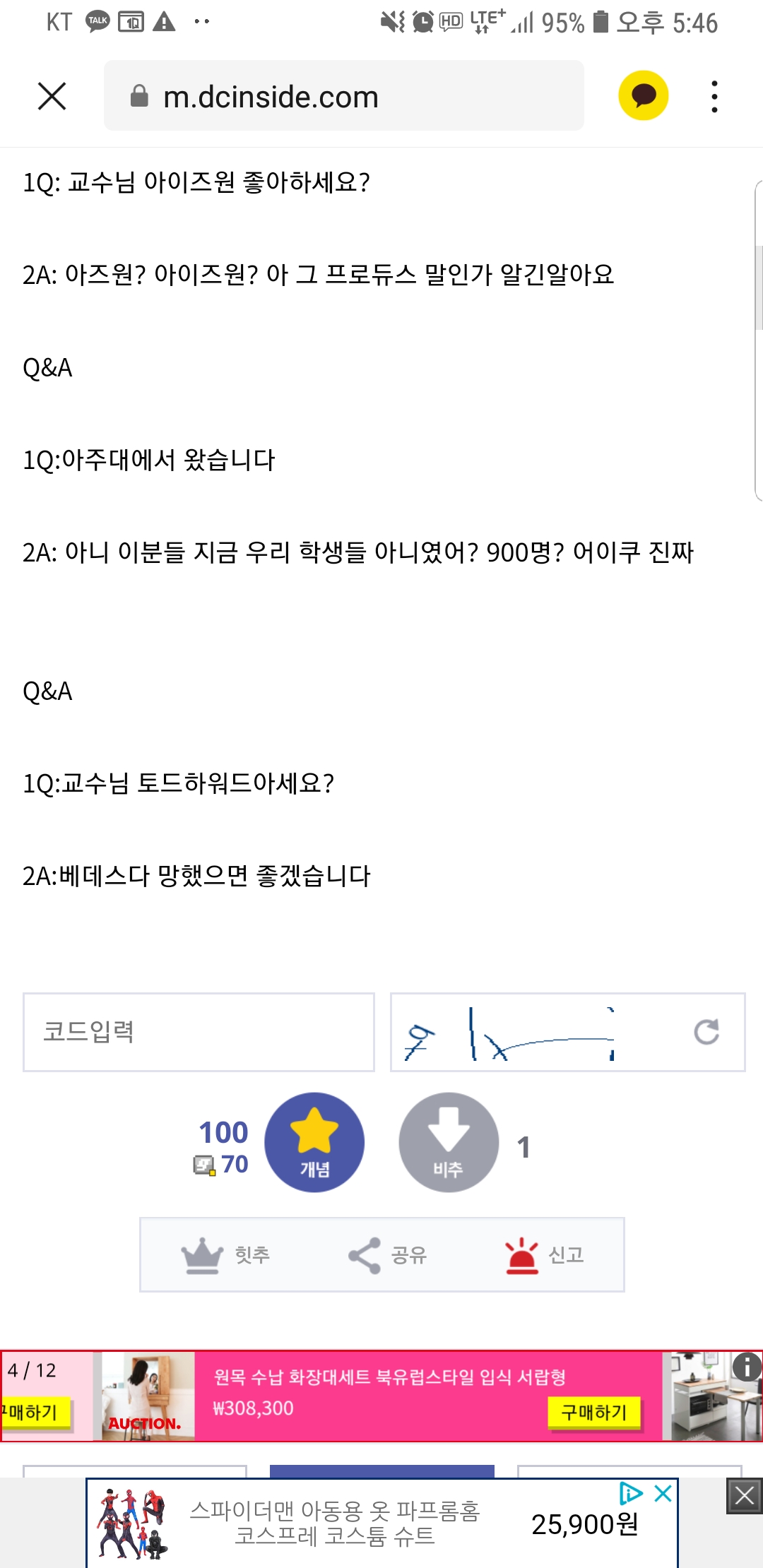Open the Spider-Man costume ad
This screenshot has height=1568, width=763.
[353, 1524]
